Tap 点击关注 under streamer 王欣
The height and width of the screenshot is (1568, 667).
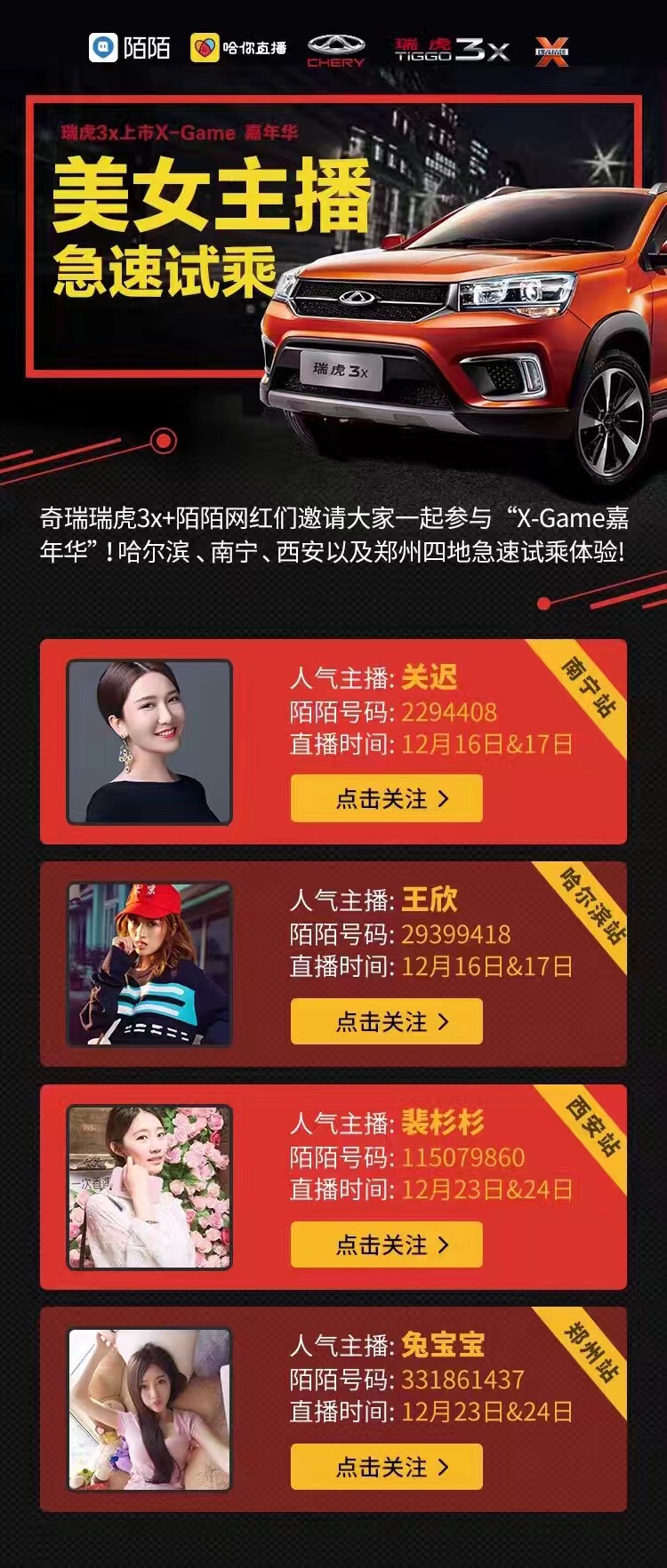coord(386,1021)
